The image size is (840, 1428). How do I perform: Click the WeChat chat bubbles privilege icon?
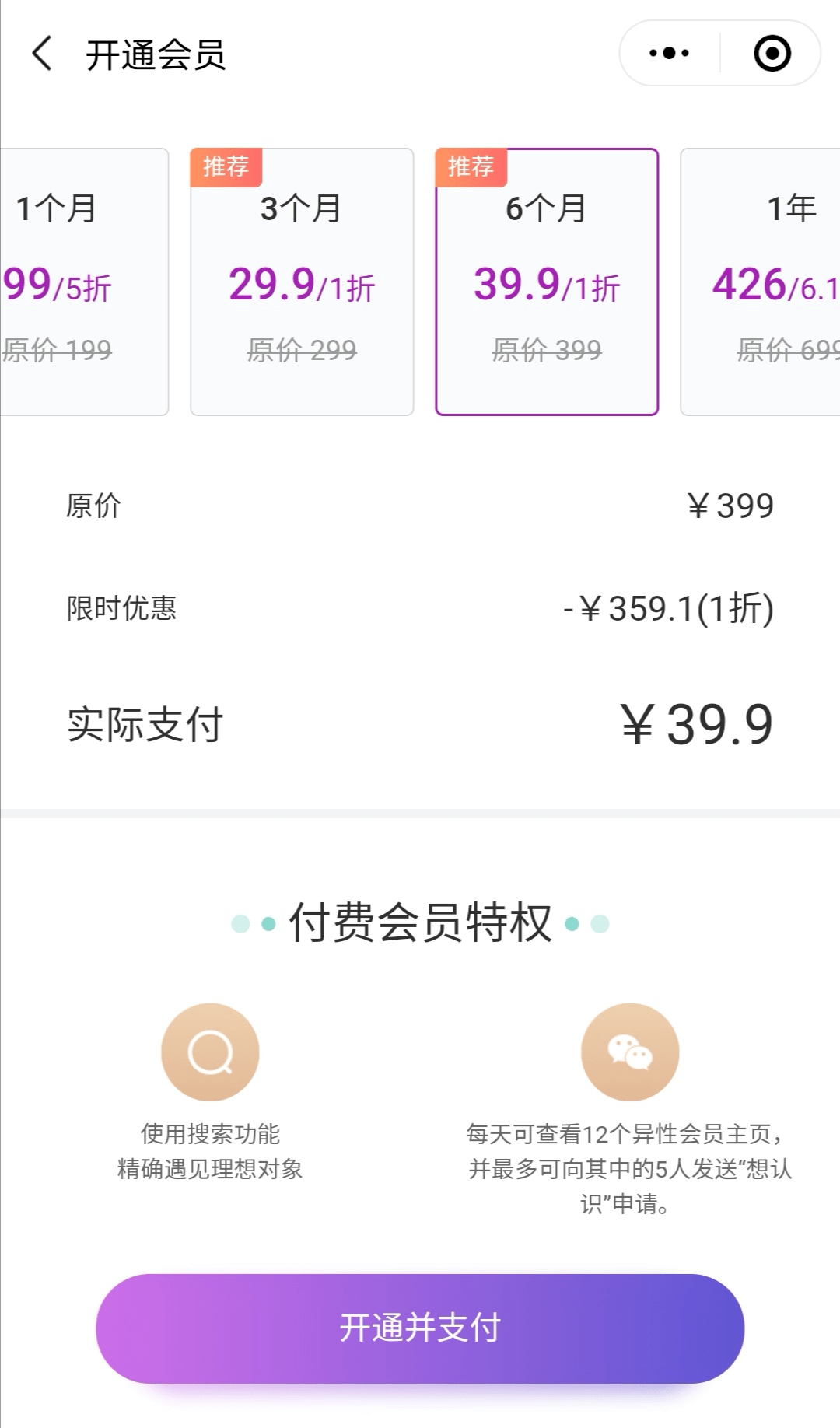tap(631, 1052)
